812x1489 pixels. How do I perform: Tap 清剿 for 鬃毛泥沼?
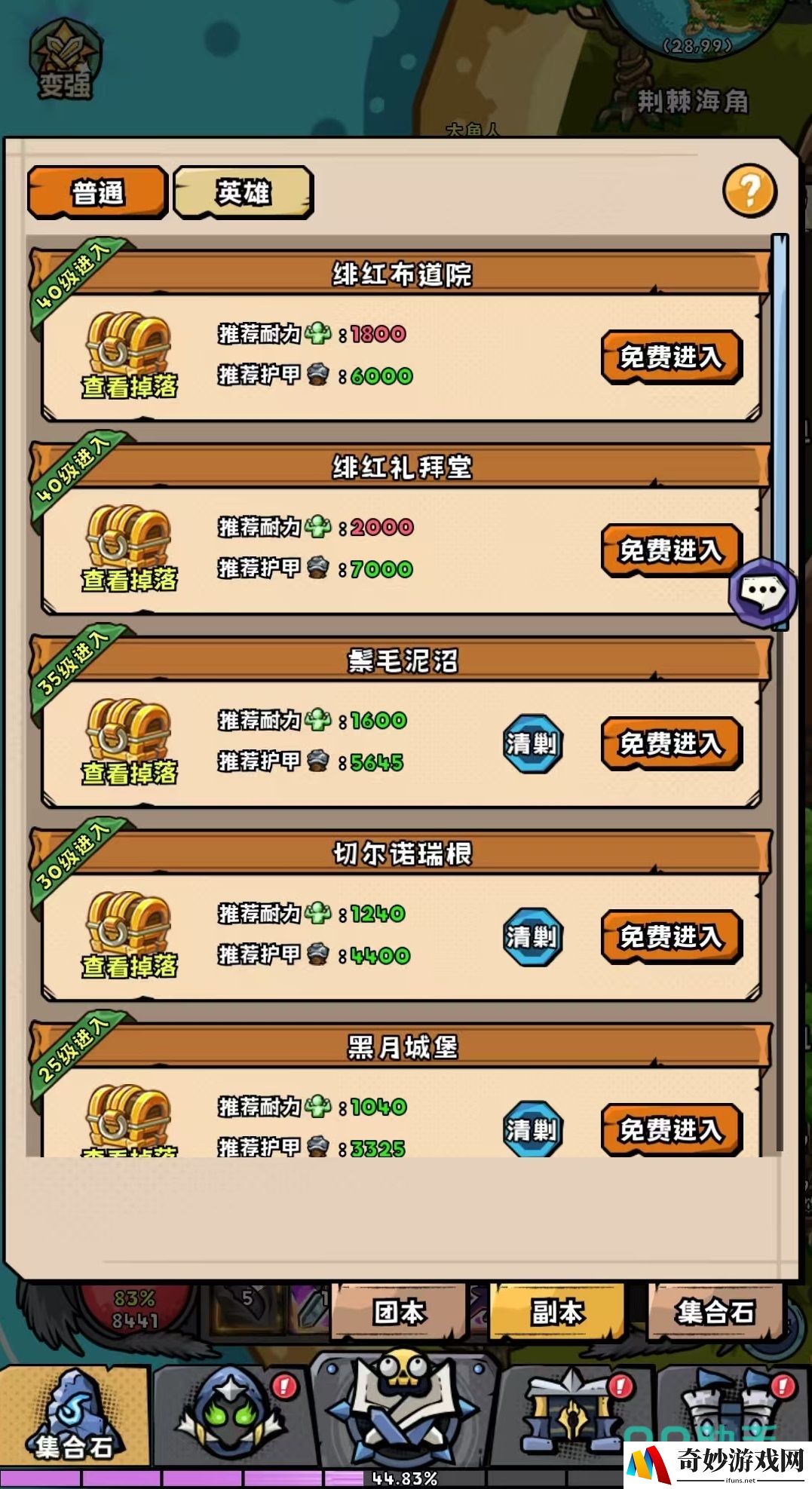point(532,743)
